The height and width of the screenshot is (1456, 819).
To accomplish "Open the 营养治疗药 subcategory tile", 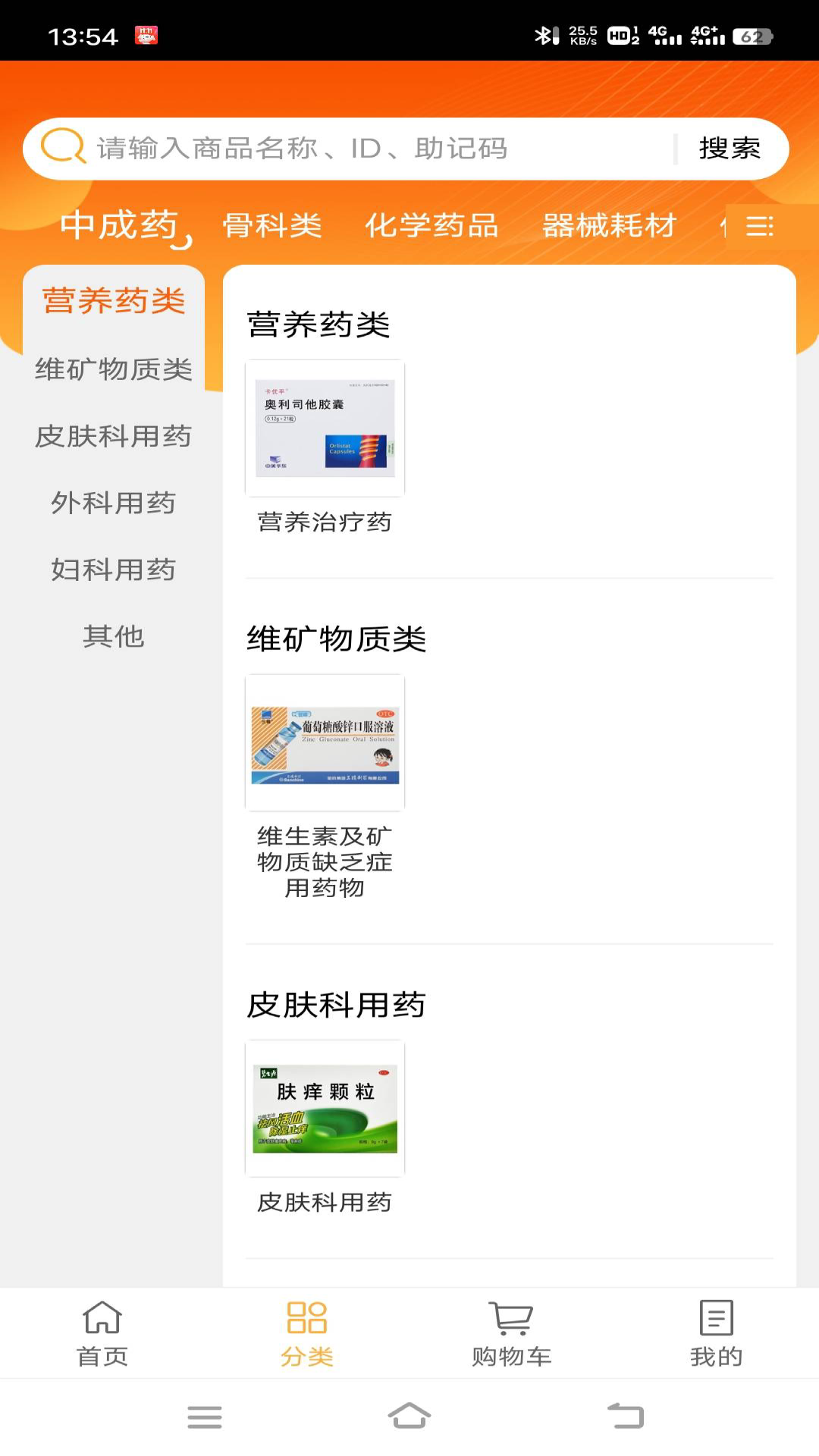I will coord(325,447).
